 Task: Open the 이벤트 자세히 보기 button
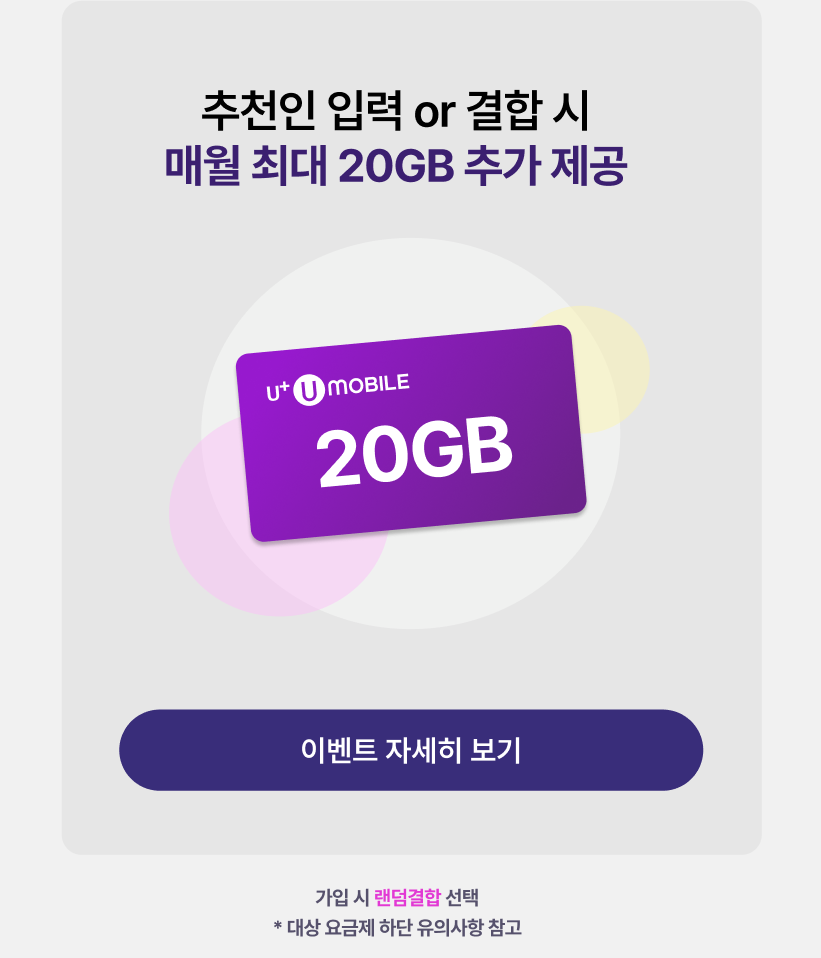411,750
